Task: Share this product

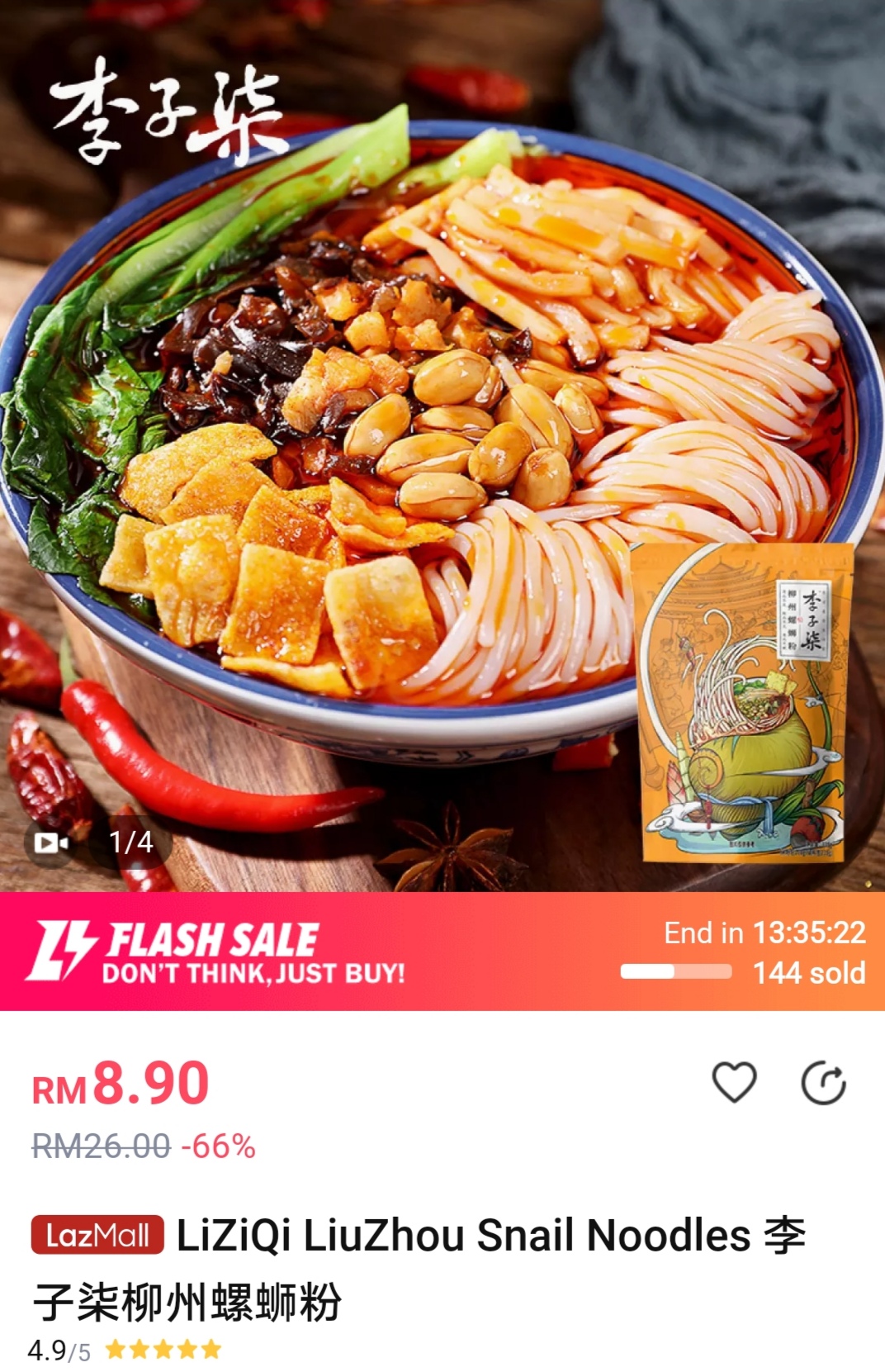Action: (x=824, y=1083)
